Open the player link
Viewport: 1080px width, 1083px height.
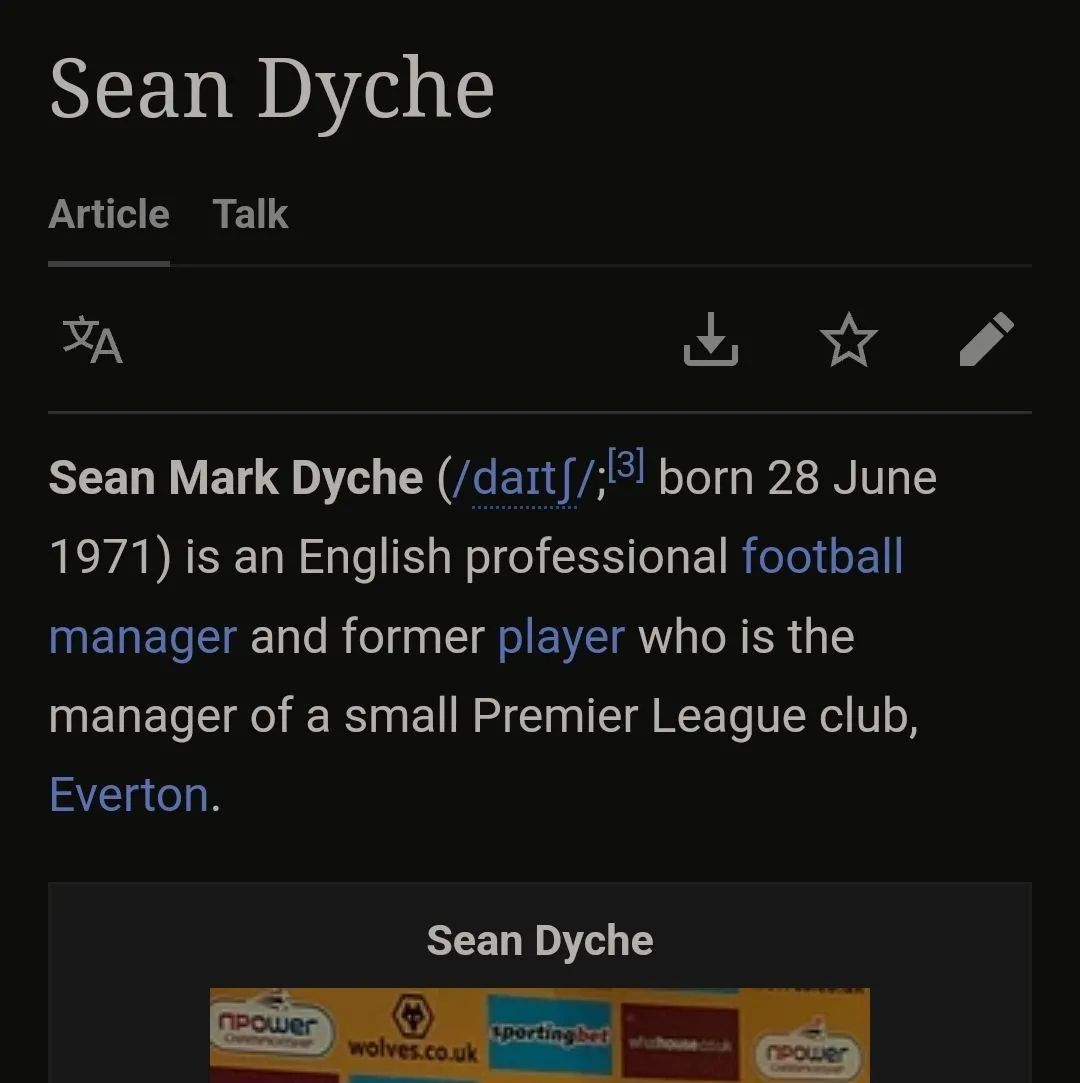(560, 637)
